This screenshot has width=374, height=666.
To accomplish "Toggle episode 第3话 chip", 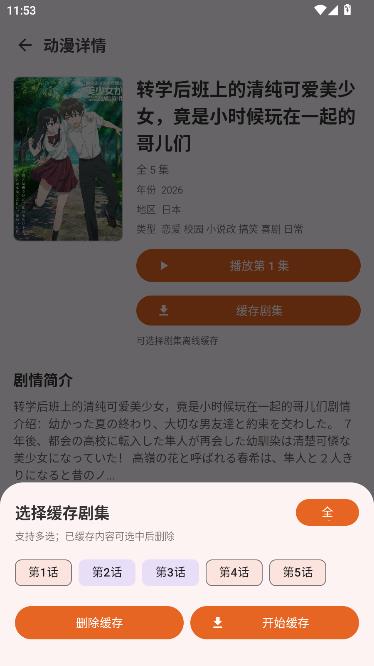I will coord(170,573).
